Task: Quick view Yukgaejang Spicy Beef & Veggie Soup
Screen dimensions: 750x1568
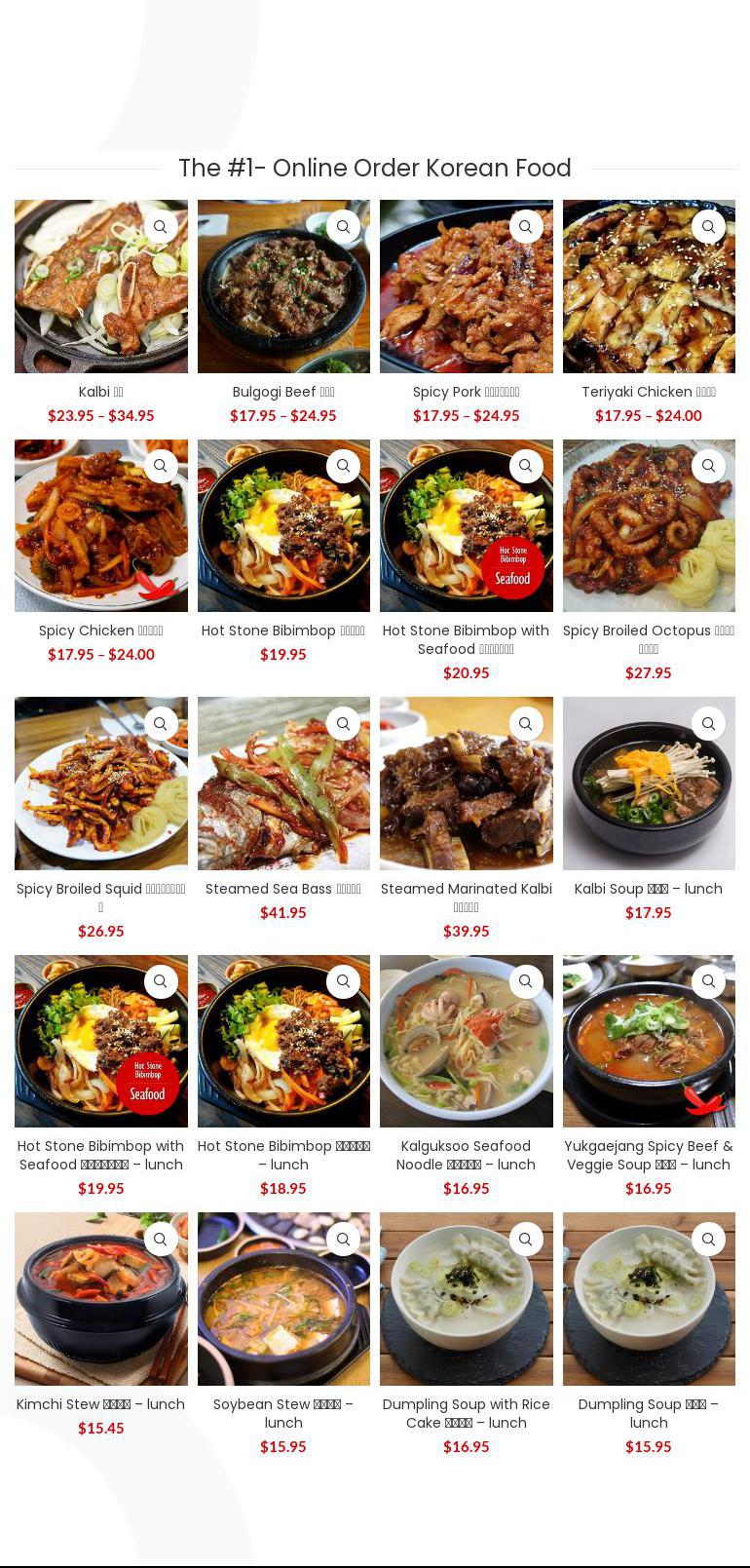Action: point(708,981)
